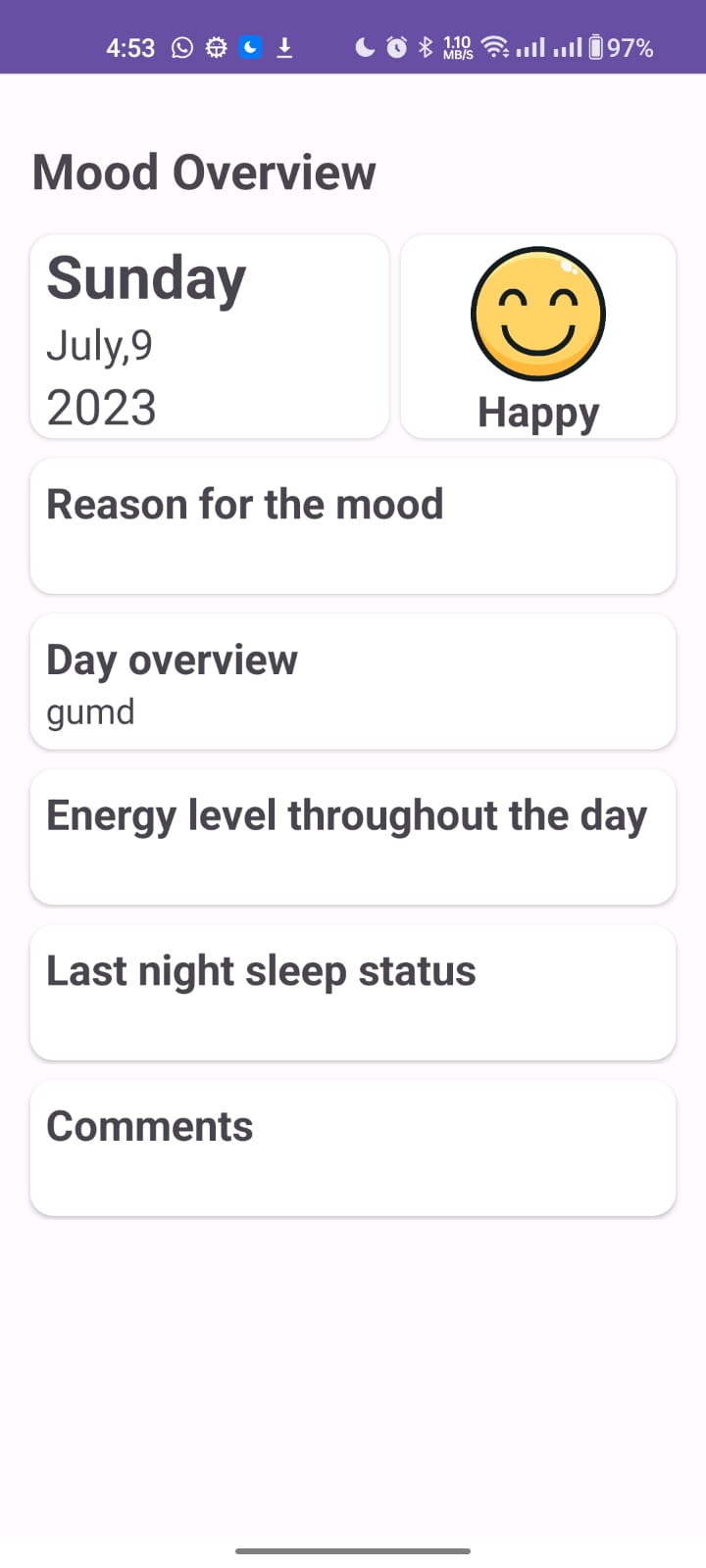Open Energy level throughout the day card
Screen dimensions: 706x1568
coord(353,837)
